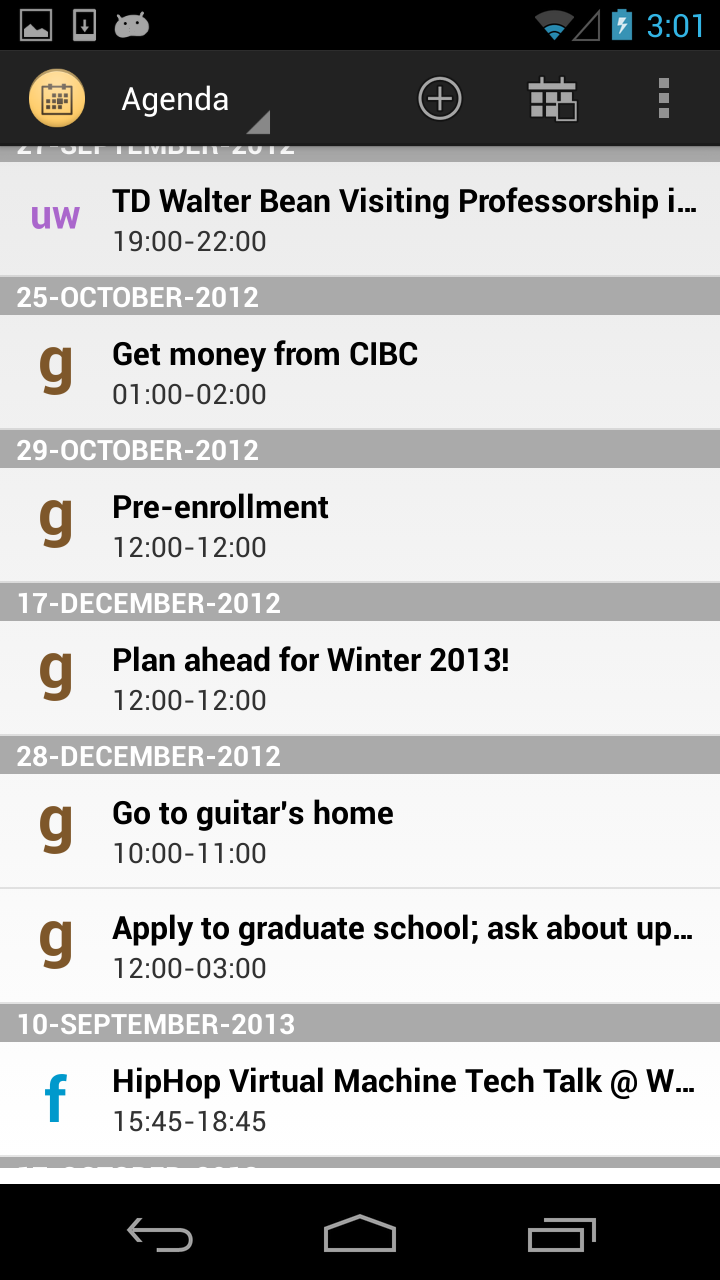Image resolution: width=720 pixels, height=1280 pixels.
Task: Add a new calendar event
Action: [x=439, y=99]
